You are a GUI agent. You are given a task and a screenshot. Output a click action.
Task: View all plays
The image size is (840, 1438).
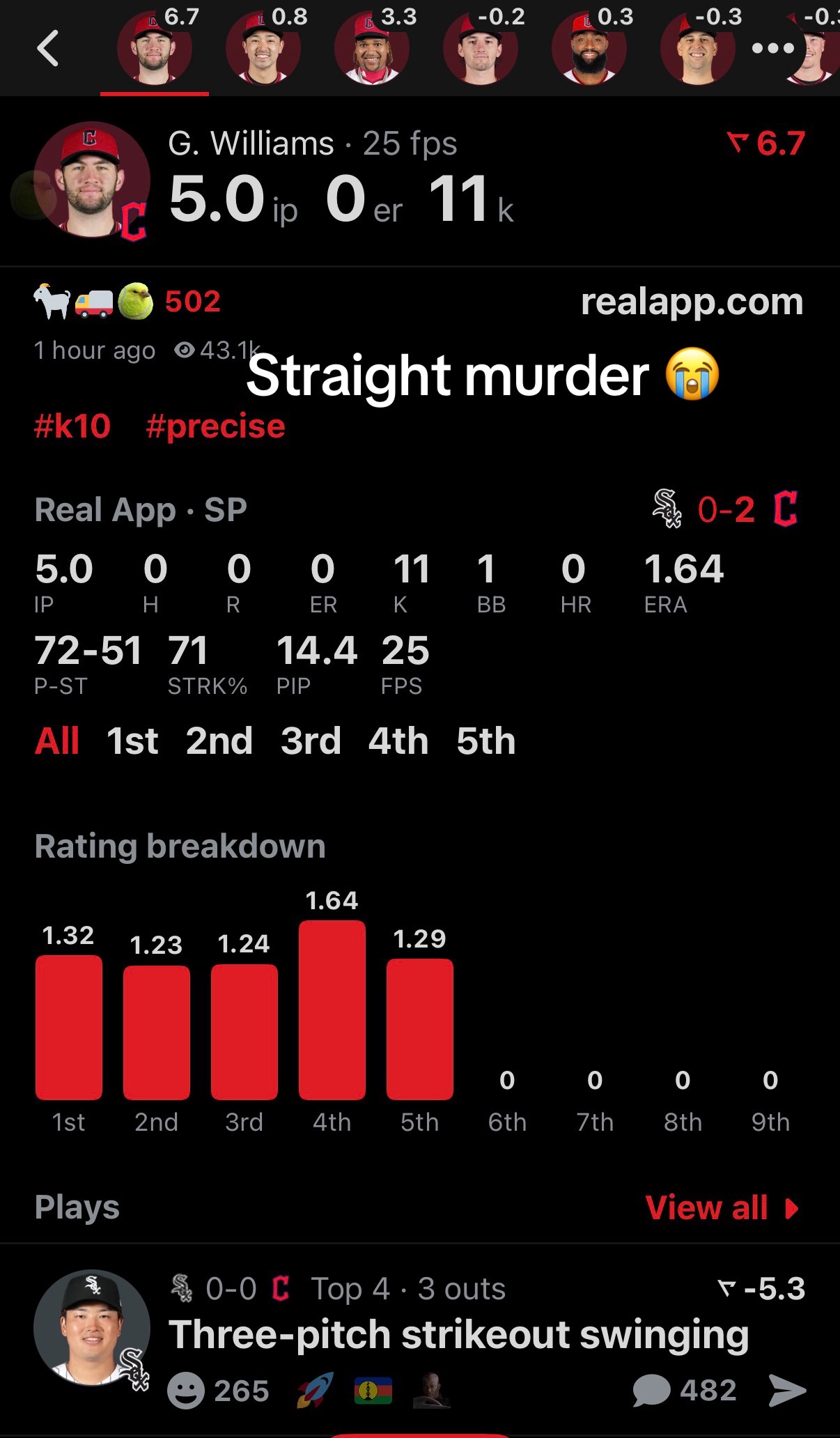[x=722, y=1207]
